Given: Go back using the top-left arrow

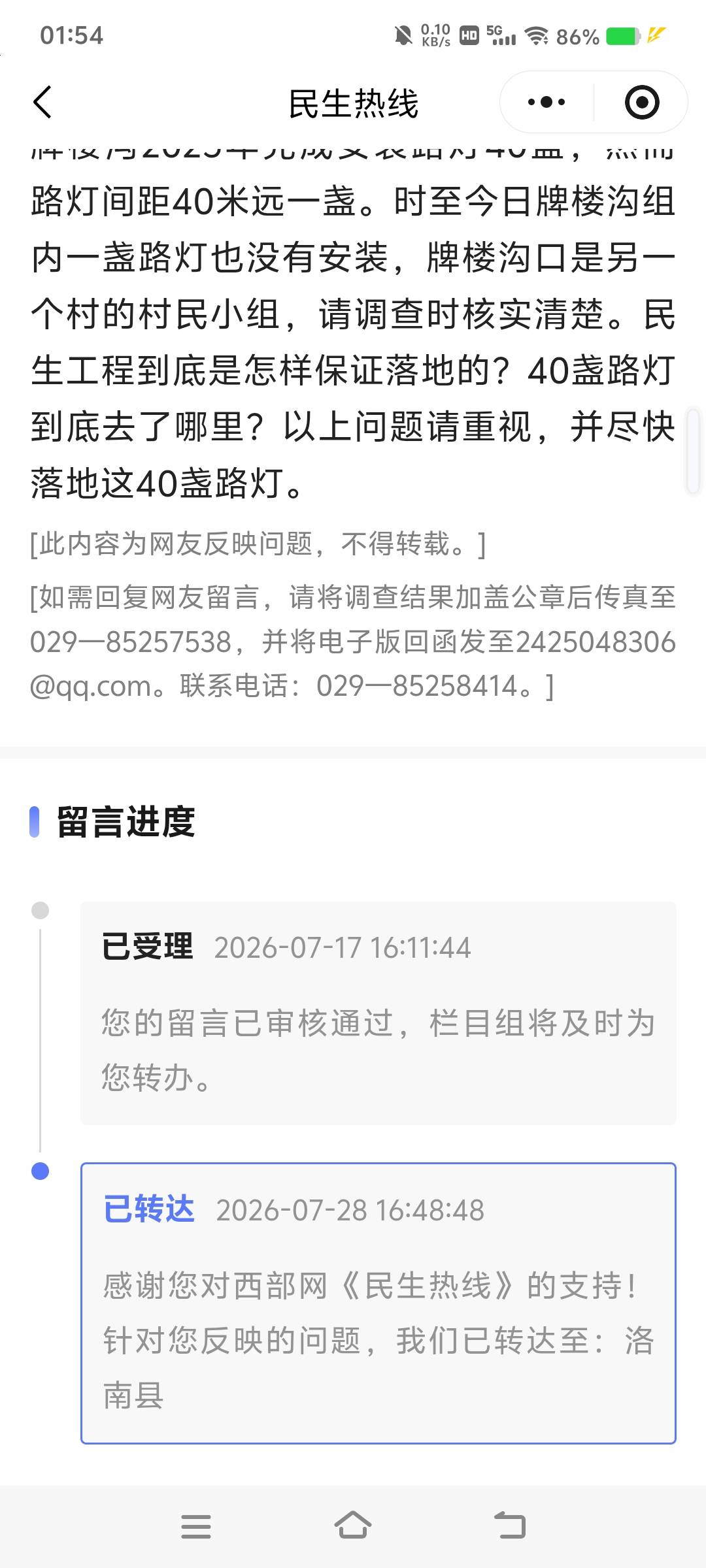Looking at the screenshot, I should click(42, 103).
